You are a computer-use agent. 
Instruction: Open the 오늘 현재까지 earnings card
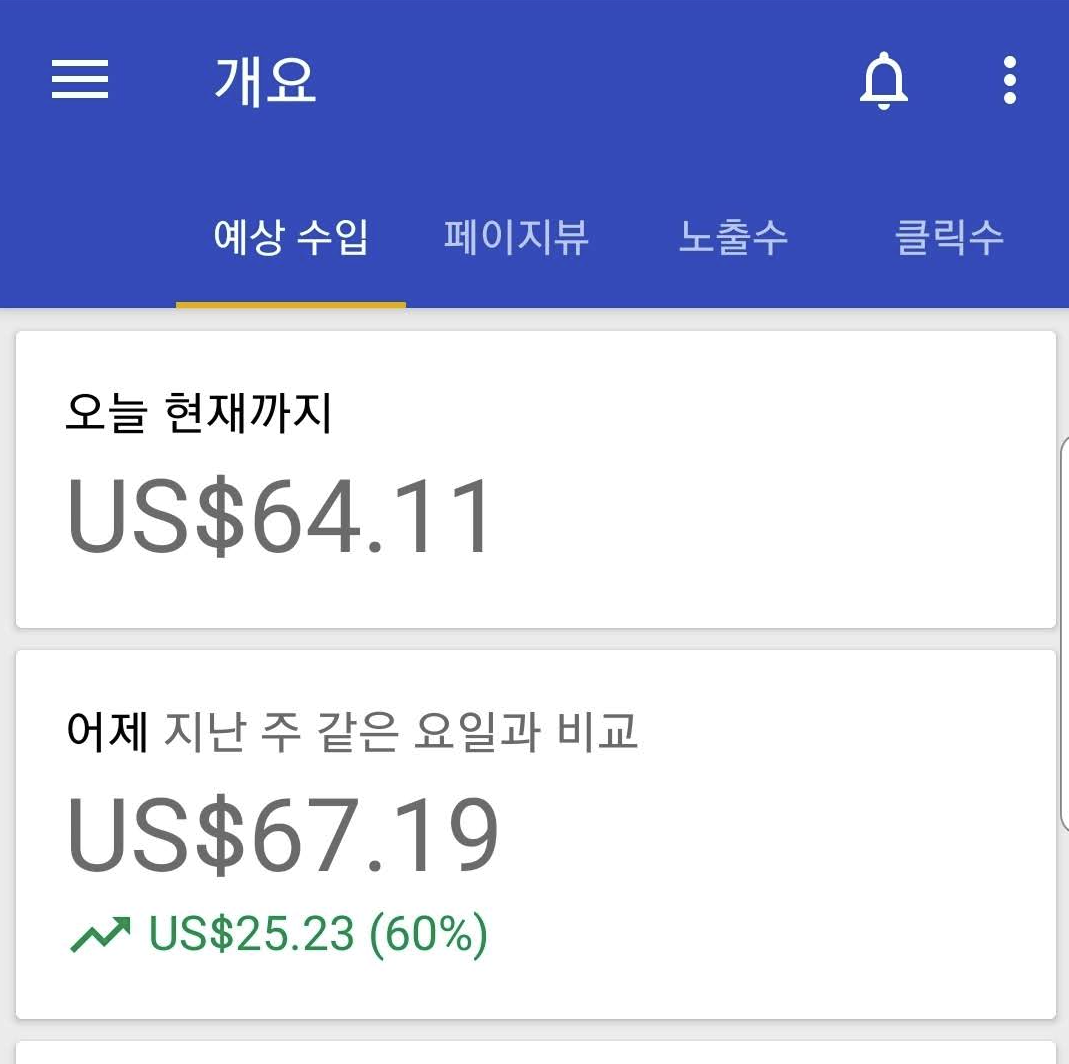click(x=535, y=479)
